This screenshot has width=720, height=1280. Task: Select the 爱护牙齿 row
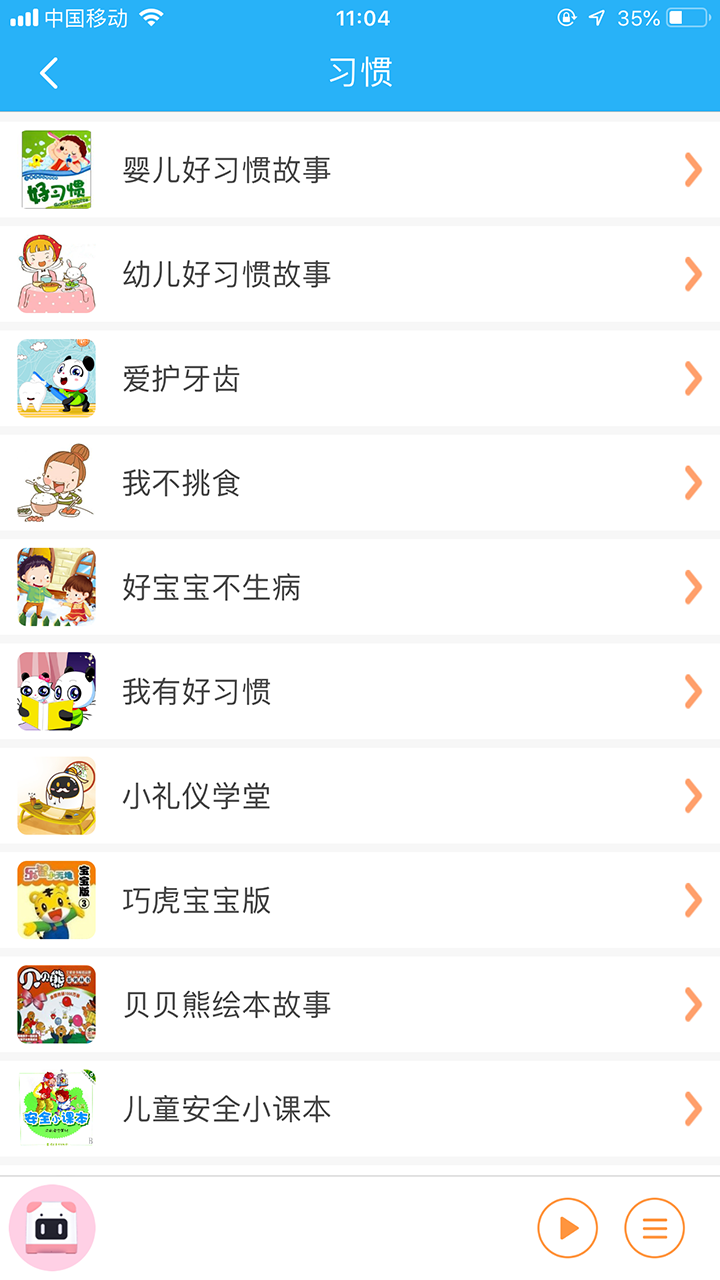tap(360, 379)
